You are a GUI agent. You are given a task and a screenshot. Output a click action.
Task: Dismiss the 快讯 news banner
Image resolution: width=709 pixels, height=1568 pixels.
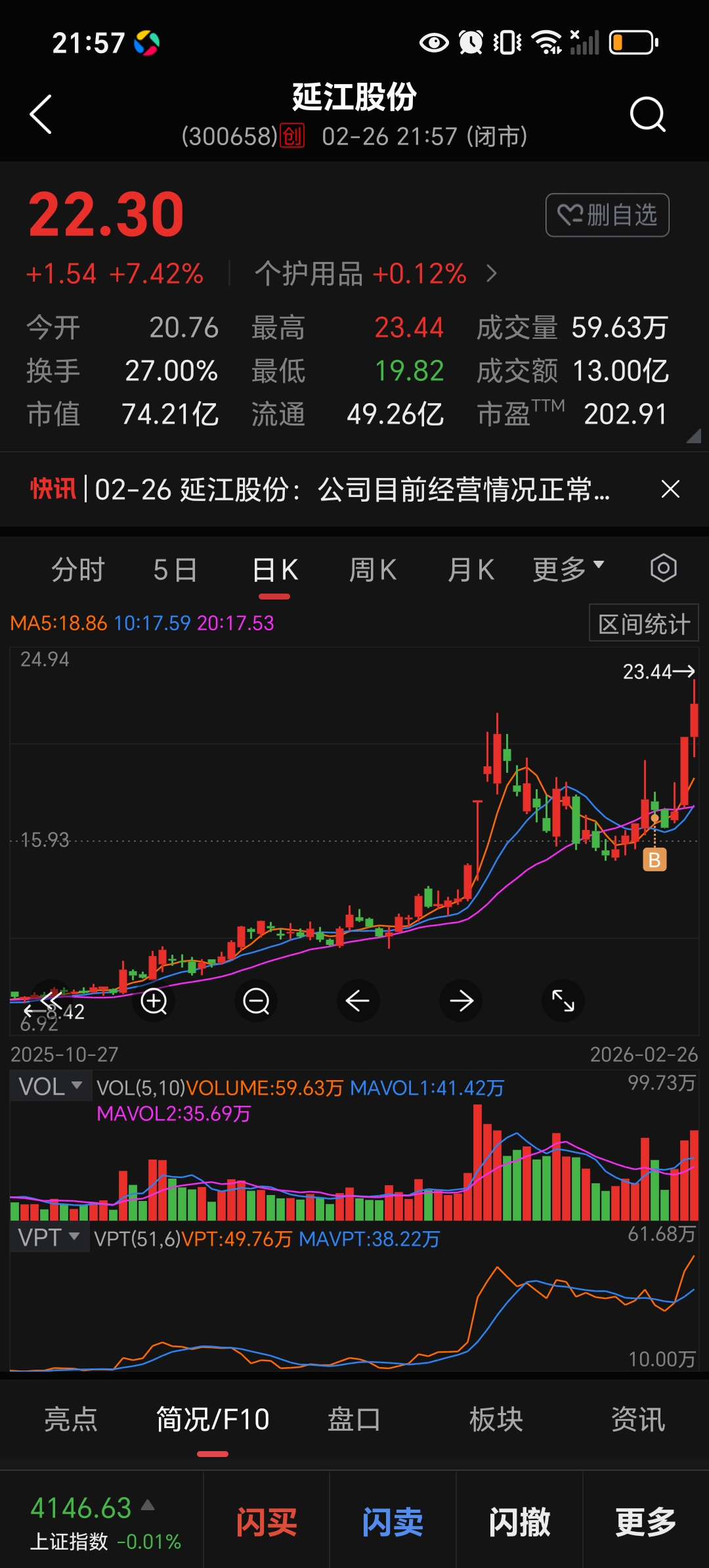click(670, 489)
